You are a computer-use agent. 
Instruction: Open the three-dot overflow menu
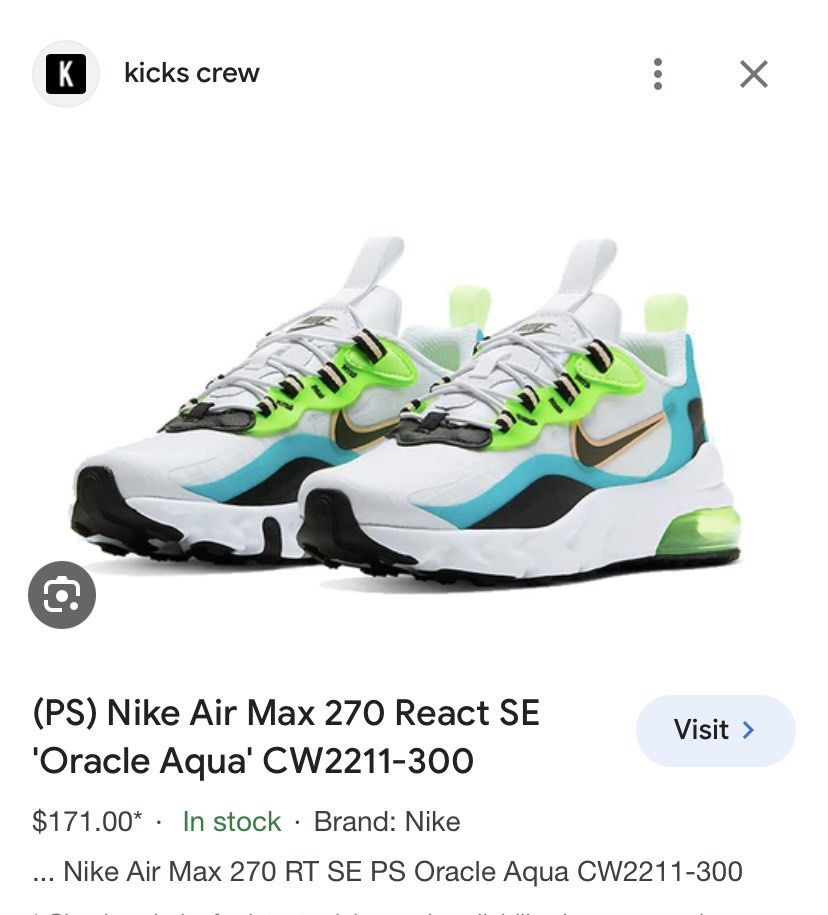pos(657,74)
